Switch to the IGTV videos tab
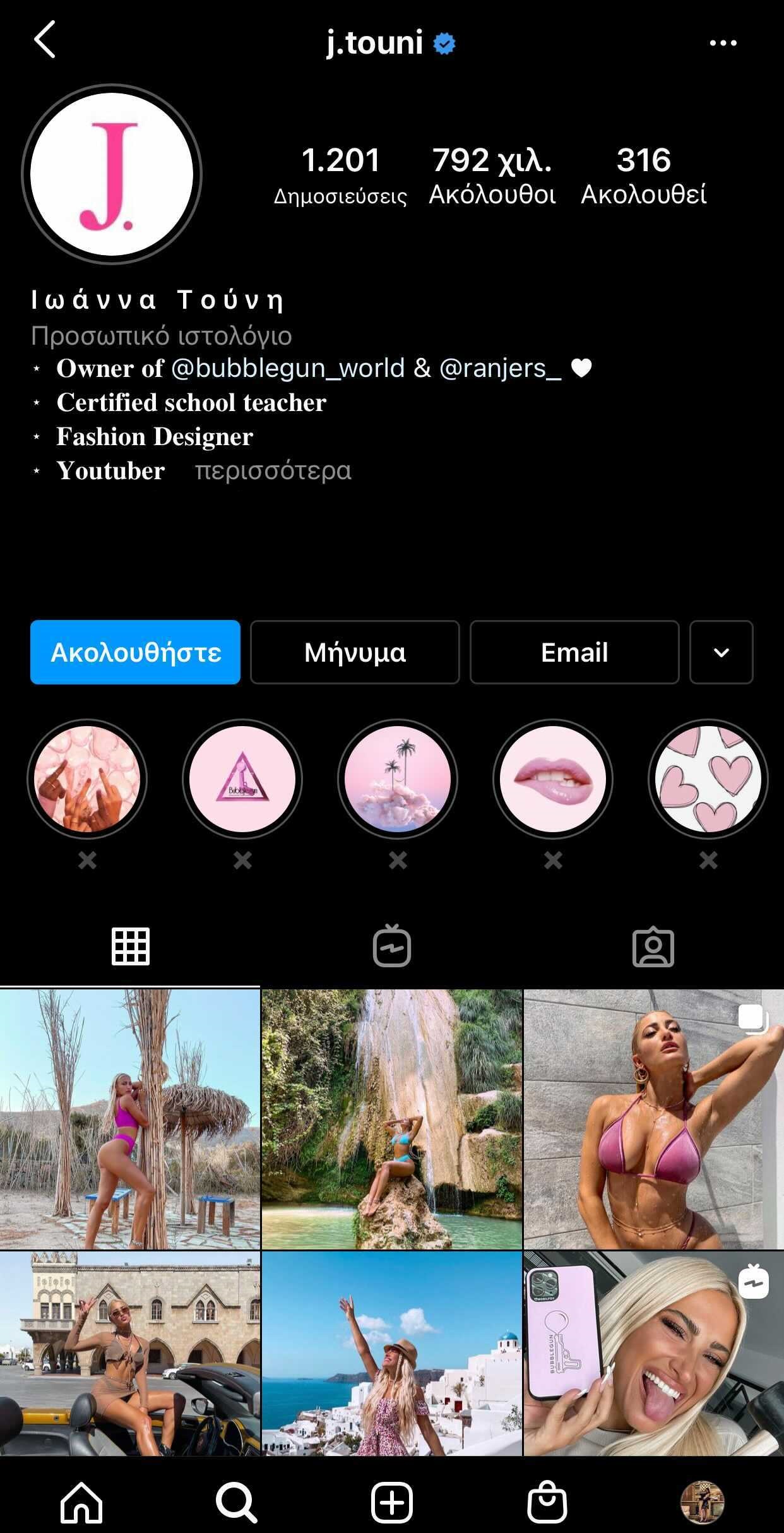The width and height of the screenshot is (784, 1533). [x=391, y=946]
